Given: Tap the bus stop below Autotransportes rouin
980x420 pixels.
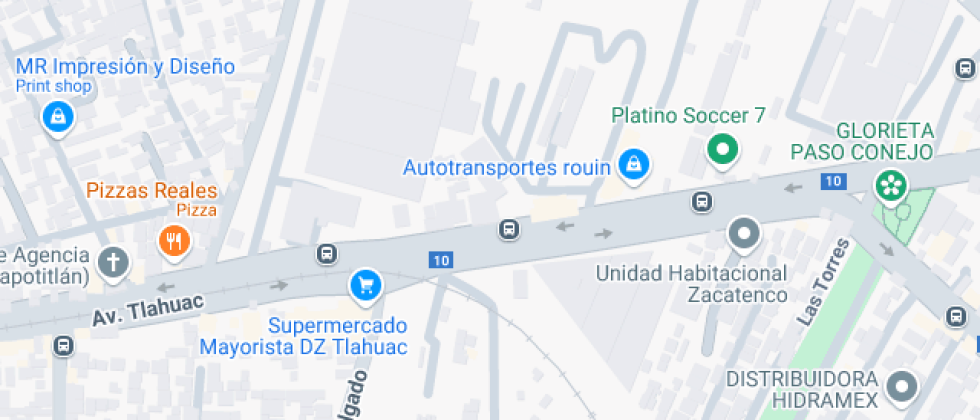Looking at the screenshot, I should 509,230.
